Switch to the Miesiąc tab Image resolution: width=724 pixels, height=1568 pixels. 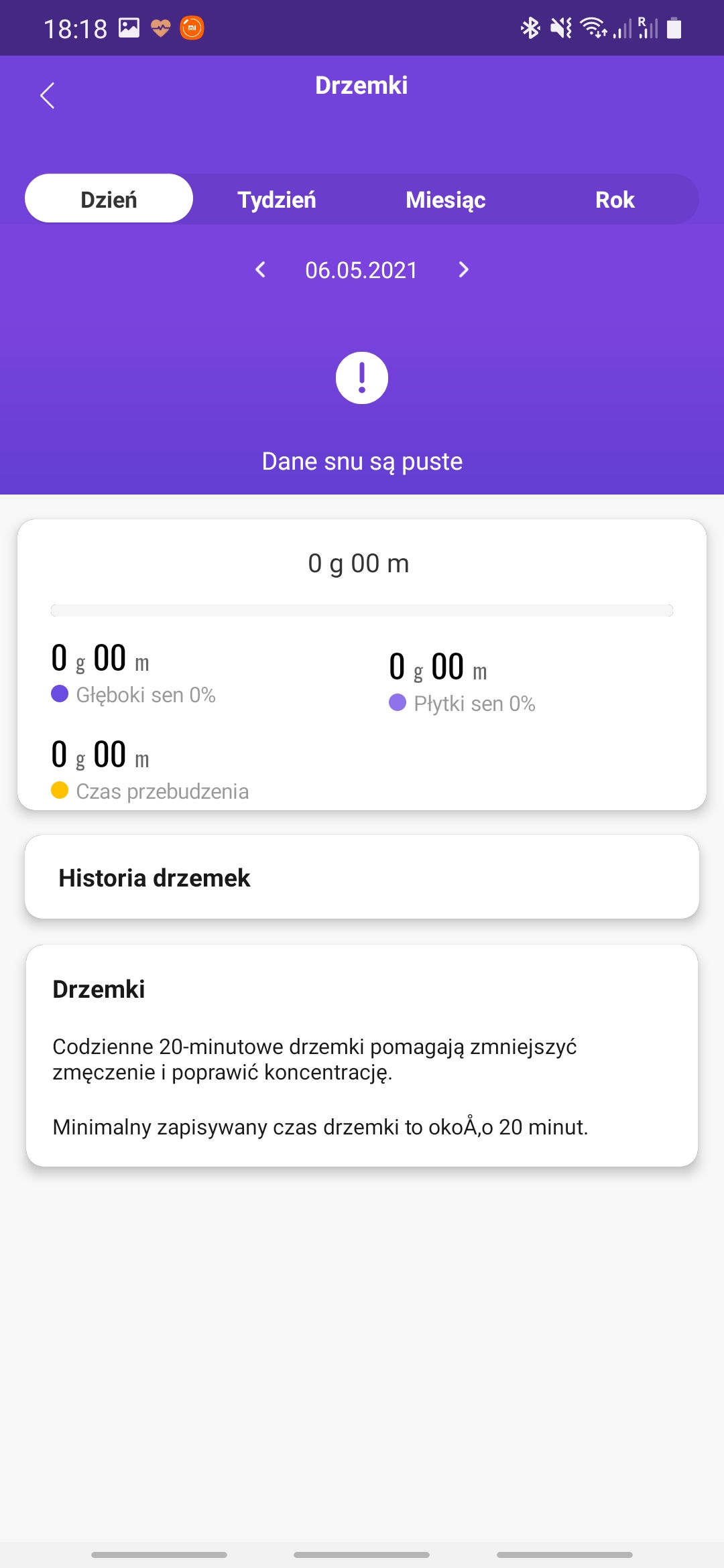pyautogui.click(x=445, y=199)
